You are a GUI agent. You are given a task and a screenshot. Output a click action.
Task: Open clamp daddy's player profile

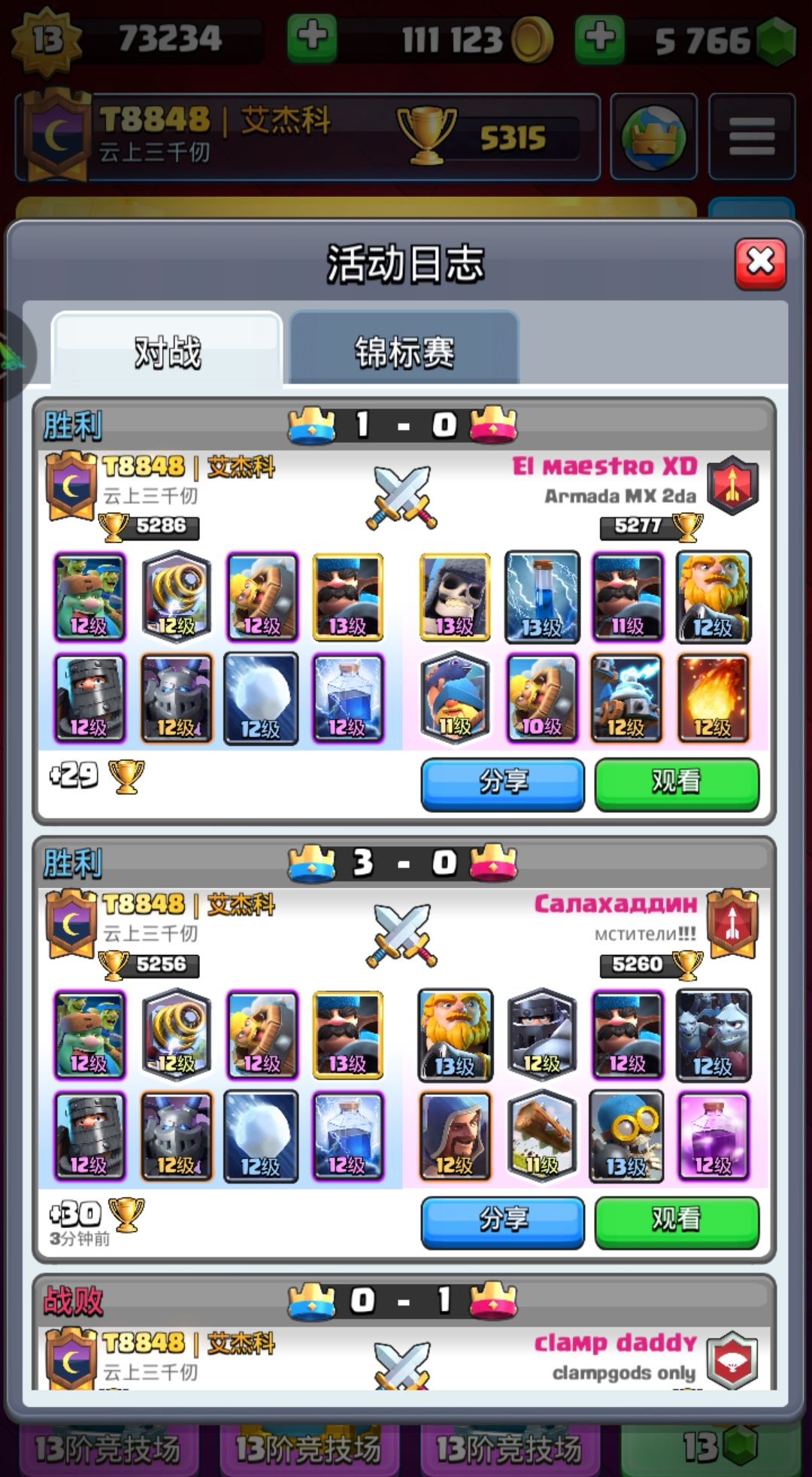[615, 1343]
